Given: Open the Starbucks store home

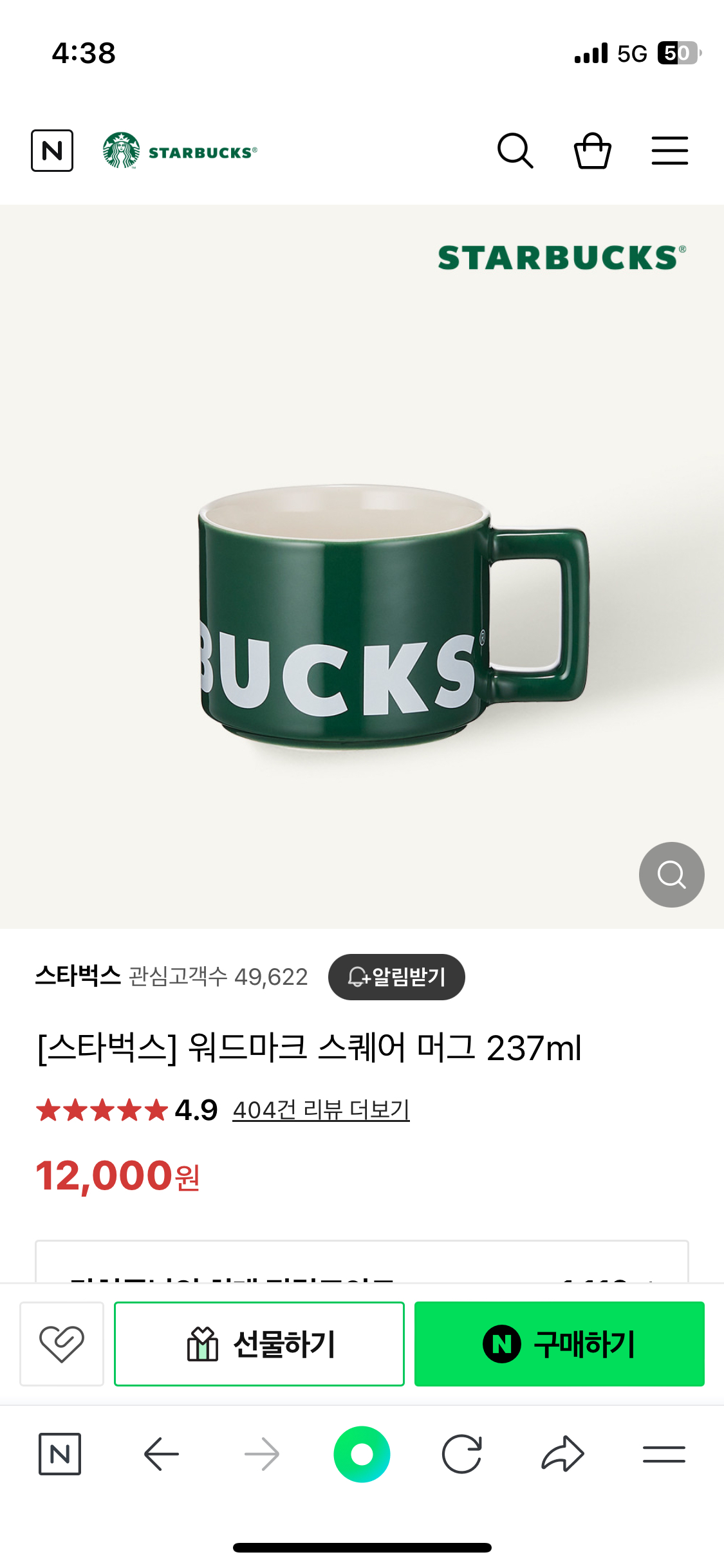Looking at the screenshot, I should coord(180,151).
